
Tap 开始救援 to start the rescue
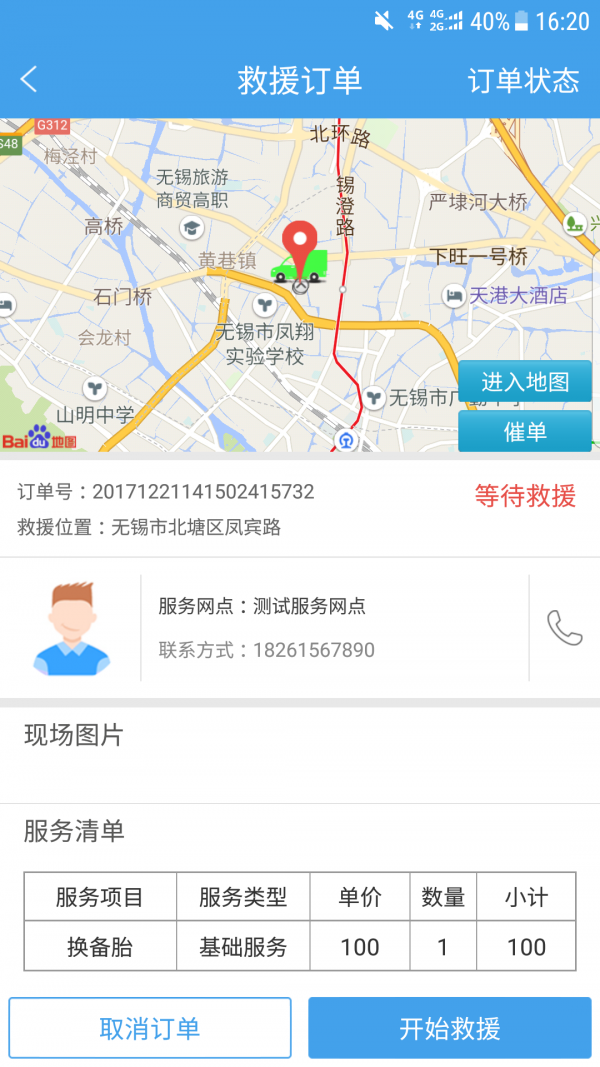(450, 1028)
